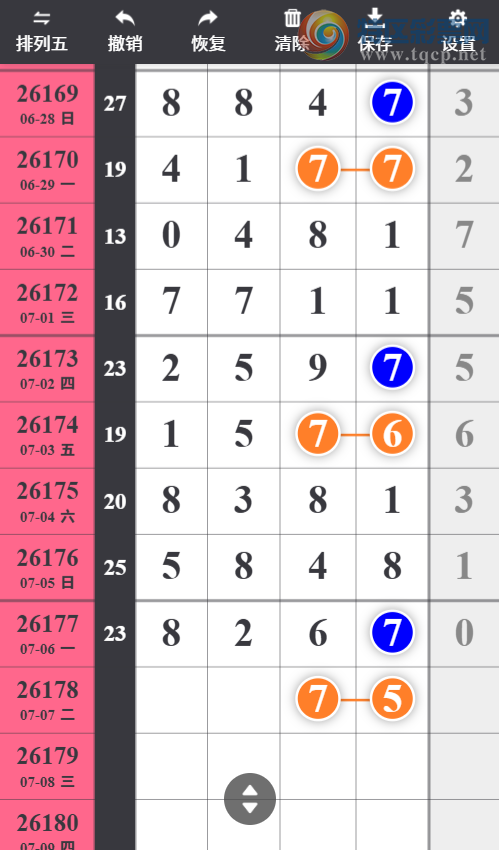The width and height of the screenshot is (499, 850).
Task: Clear all marks with 清除
Action: 291,32
